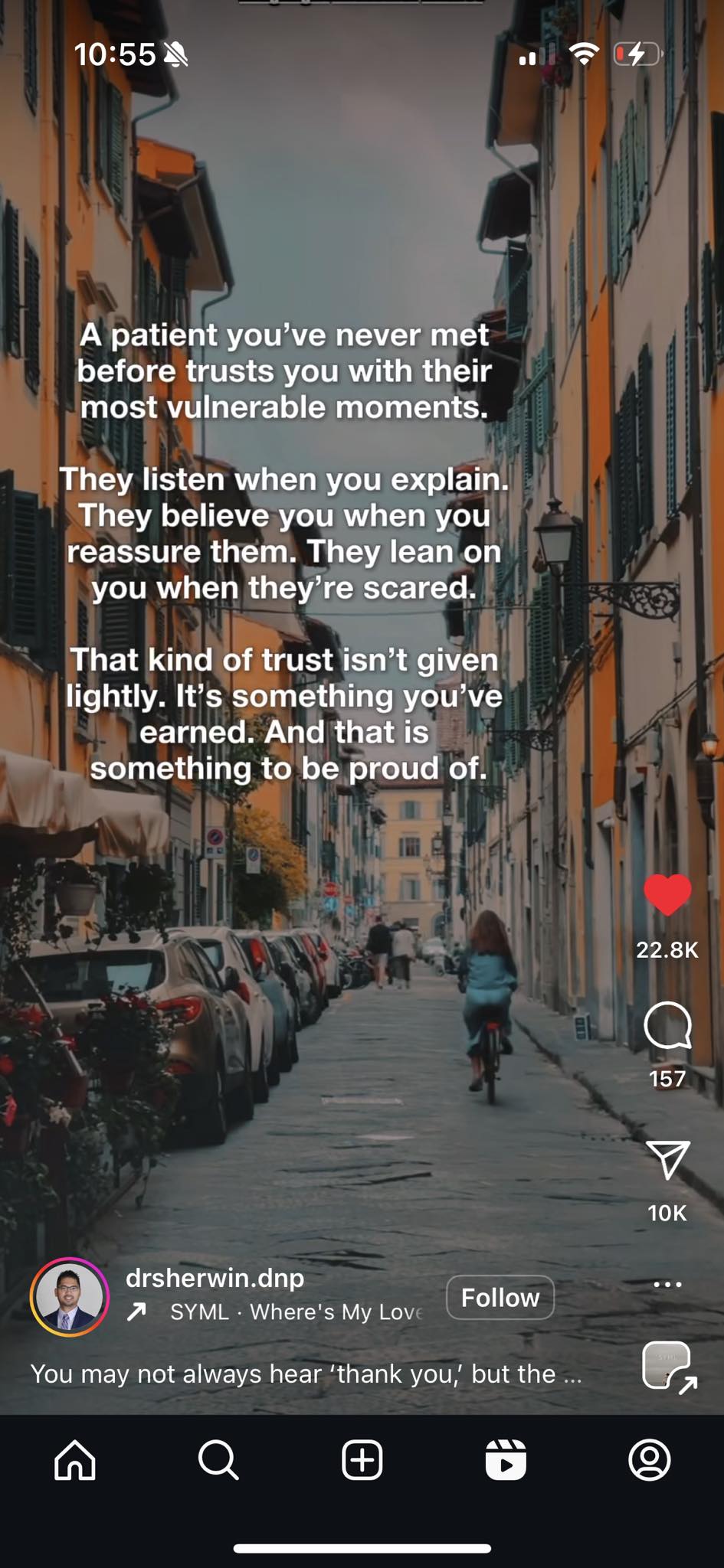Open the Reels tab icon
Image resolution: width=724 pixels, height=1568 pixels.
click(506, 1459)
